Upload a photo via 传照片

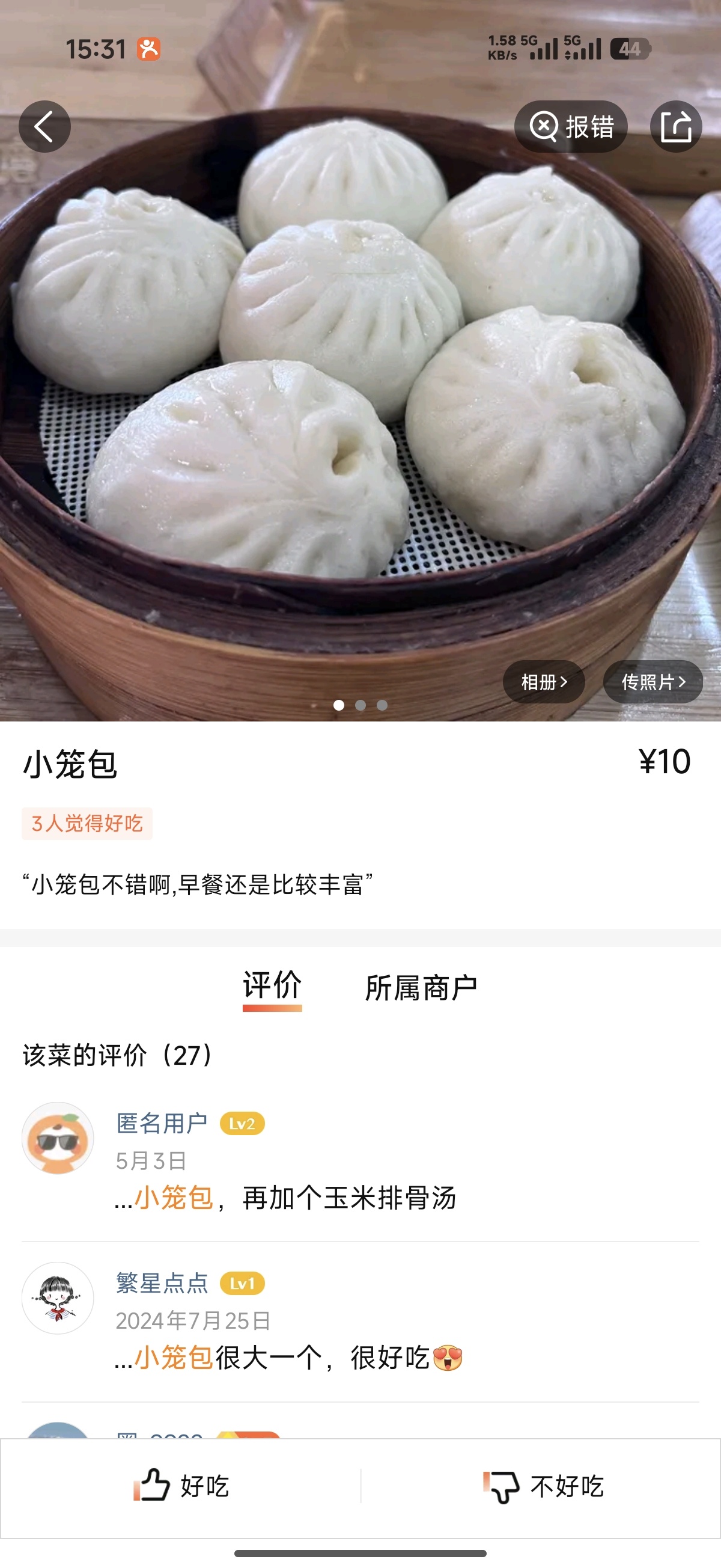coord(653,682)
